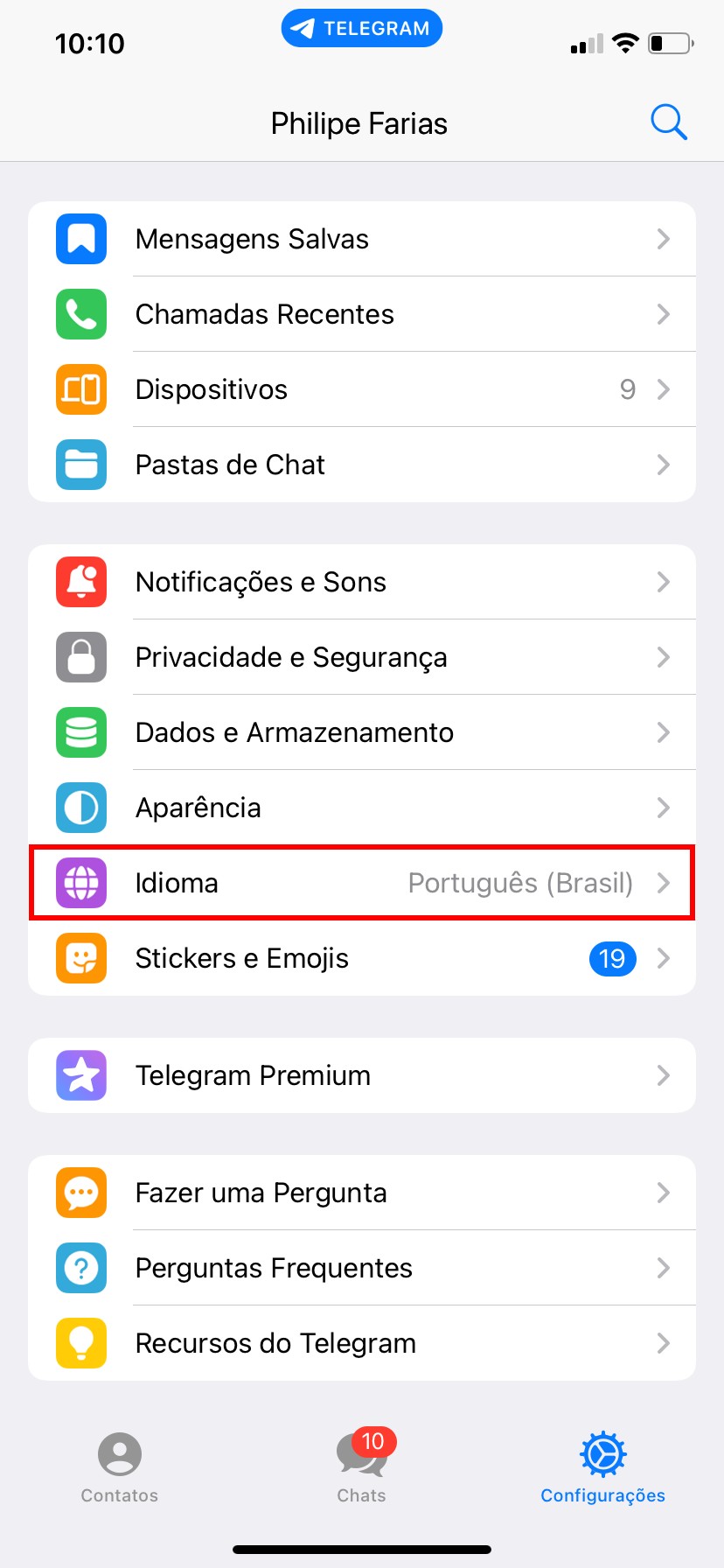
Task: Open Chamadas Recentes
Action: [x=362, y=314]
